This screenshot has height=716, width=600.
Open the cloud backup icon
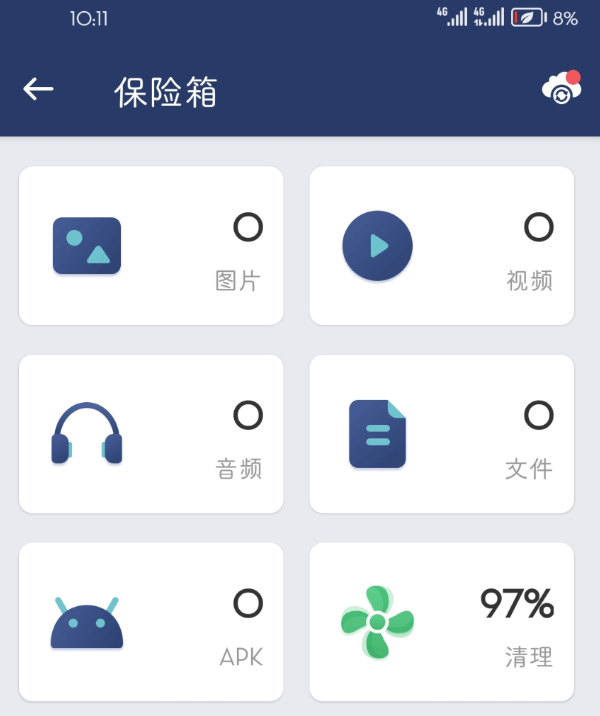click(561, 89)
